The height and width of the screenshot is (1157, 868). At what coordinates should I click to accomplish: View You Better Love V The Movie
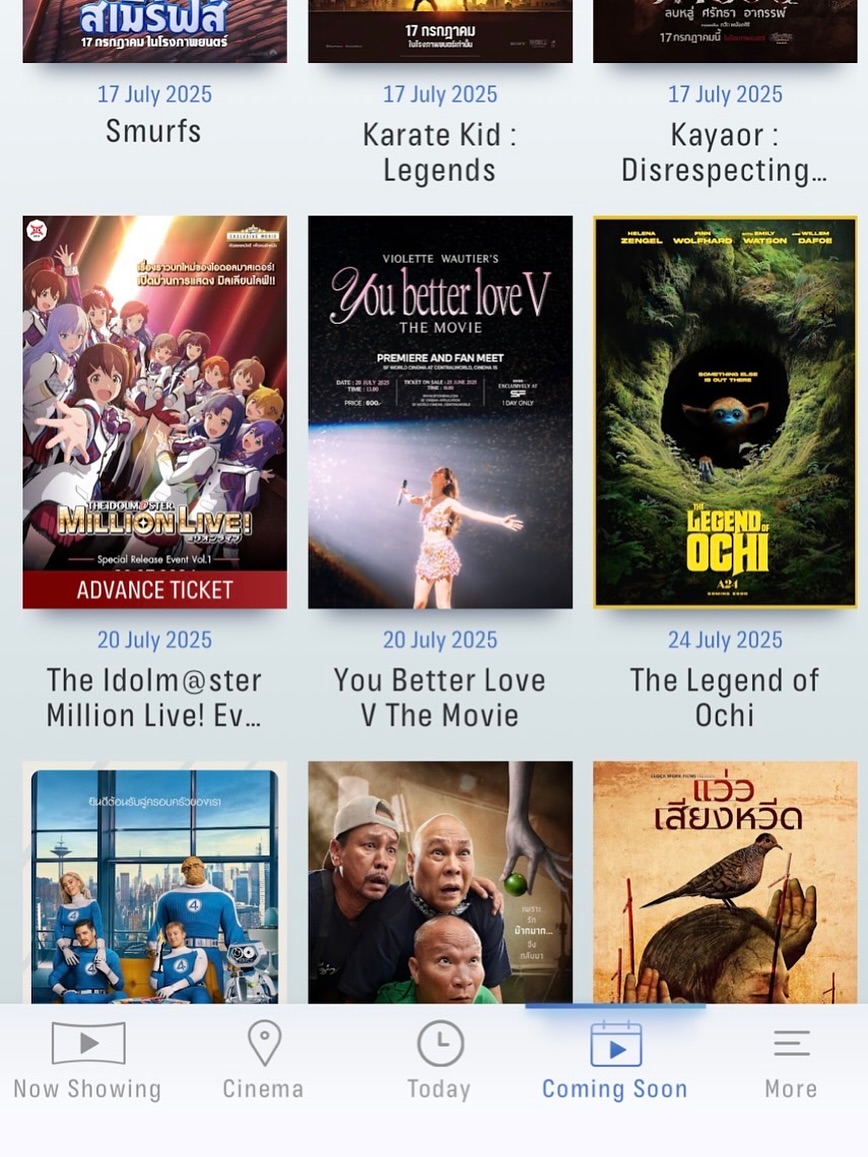[x=440, y=412]
